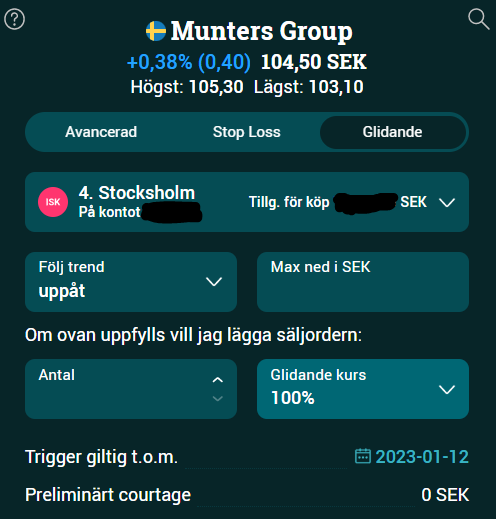Select the Glidande tab
Image resolution: width=496 pixels, height=519 pixels.
pyautogui.click(x=393, y=132)
